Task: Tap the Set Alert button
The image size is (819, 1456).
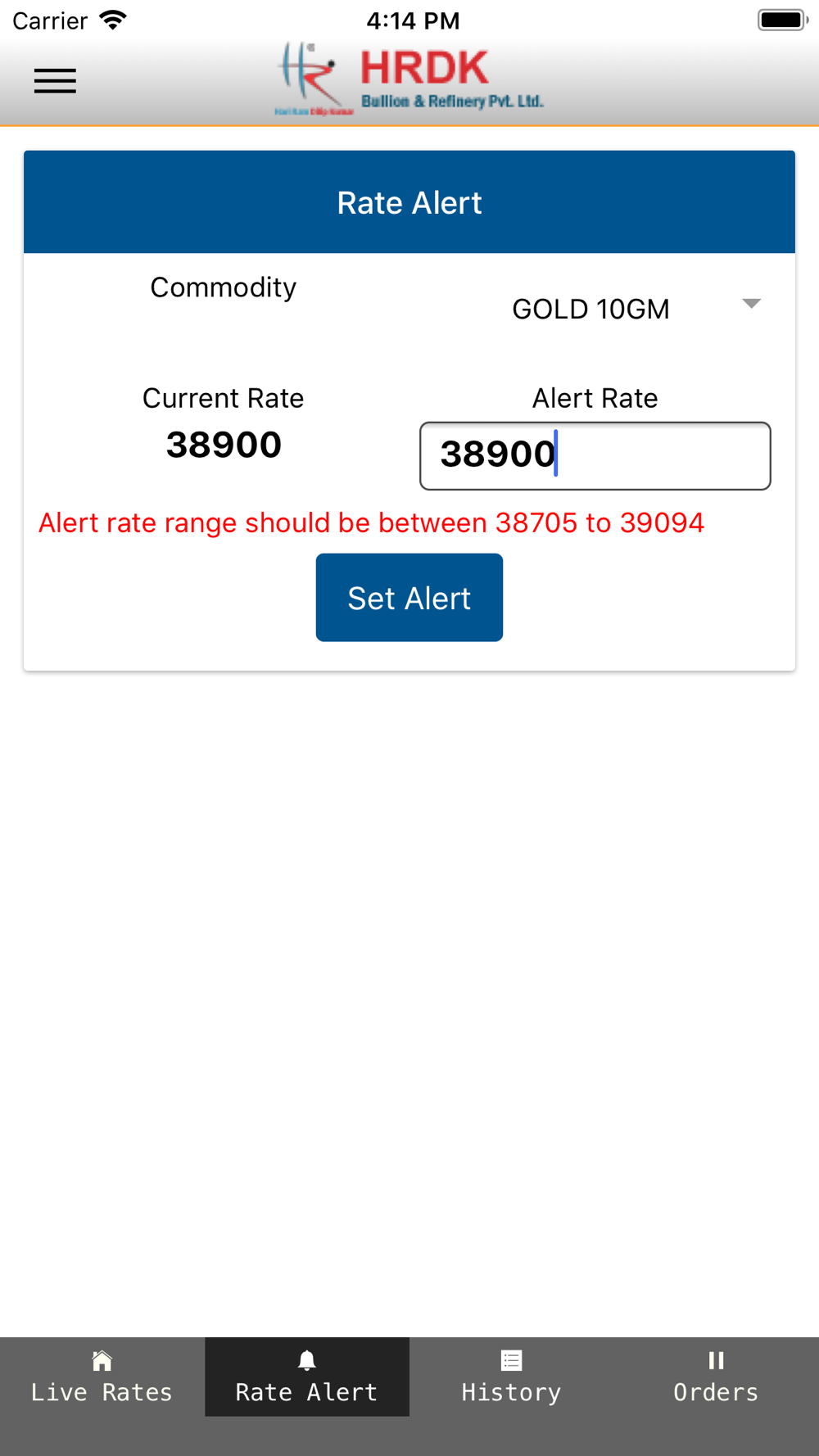Action: [409, 597]
